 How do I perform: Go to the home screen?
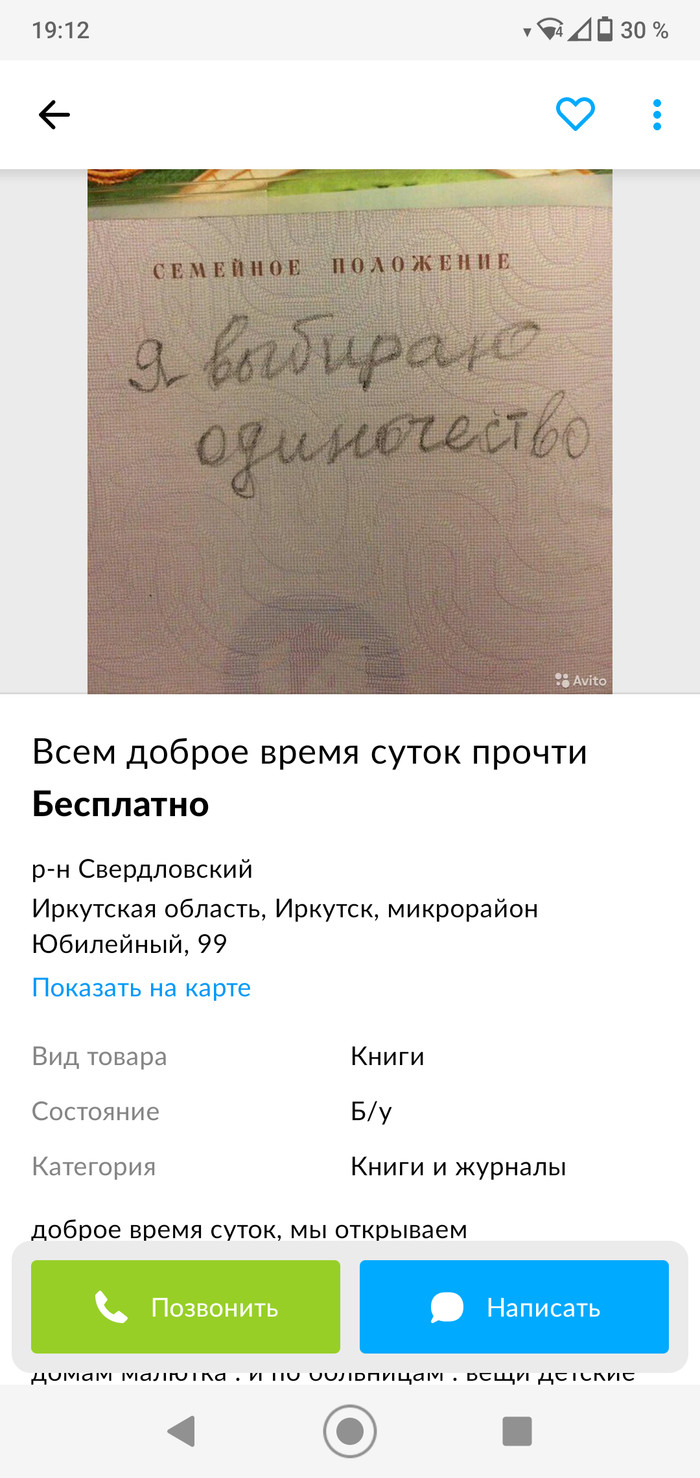coord(350,1431)
